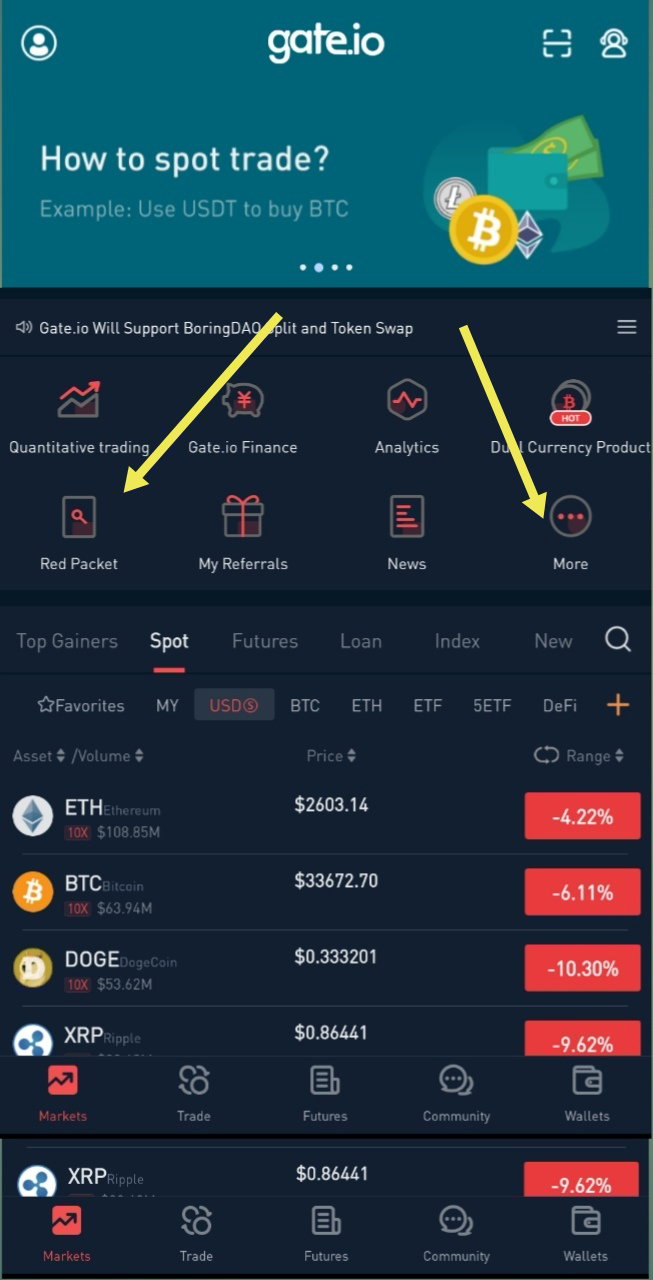
Task: Switch to the Index tab
Action: coord(457,641)
